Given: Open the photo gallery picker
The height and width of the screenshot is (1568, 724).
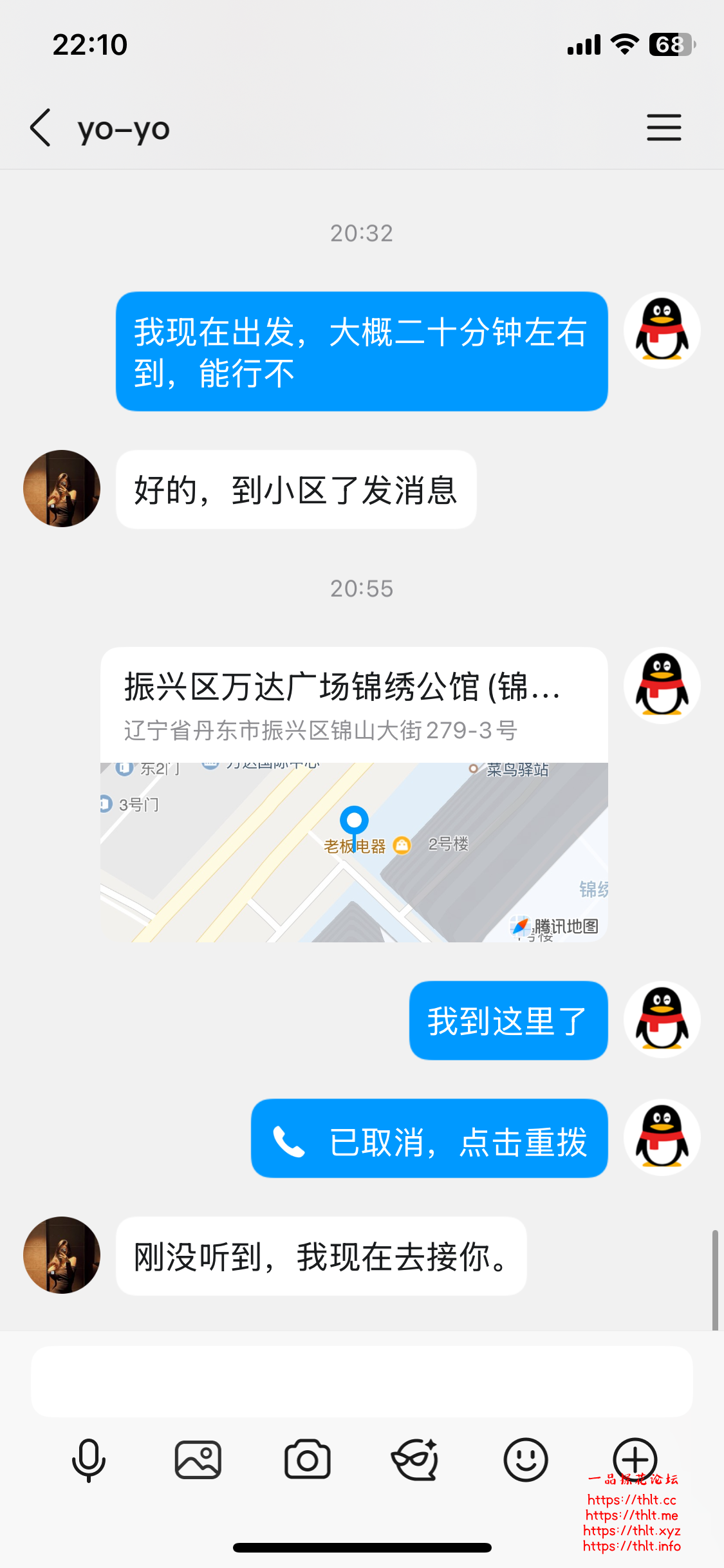Looking at the screenshot, I should point(198,1460).
